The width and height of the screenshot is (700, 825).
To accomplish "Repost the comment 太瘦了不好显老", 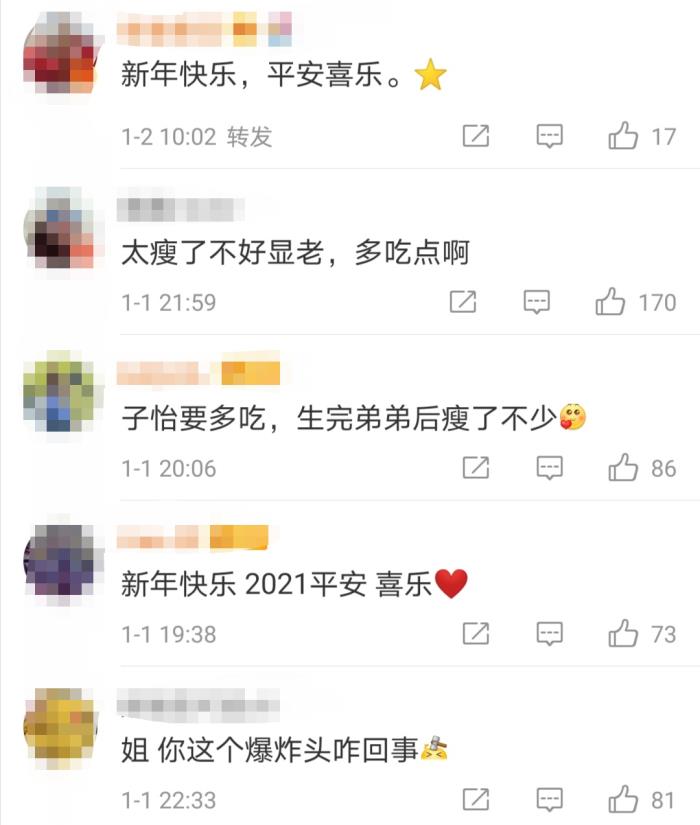I will pos(463,301).
